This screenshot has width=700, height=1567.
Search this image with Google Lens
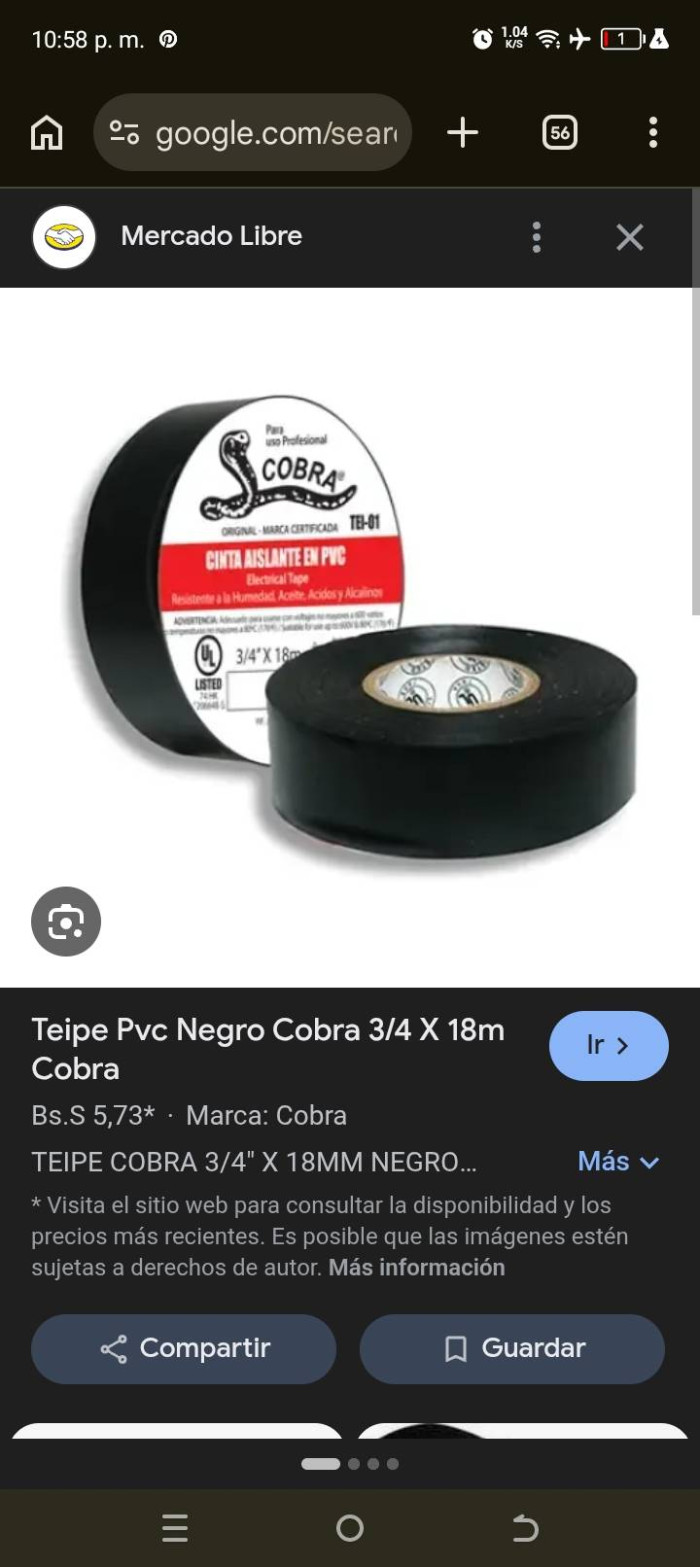(66, 921)
